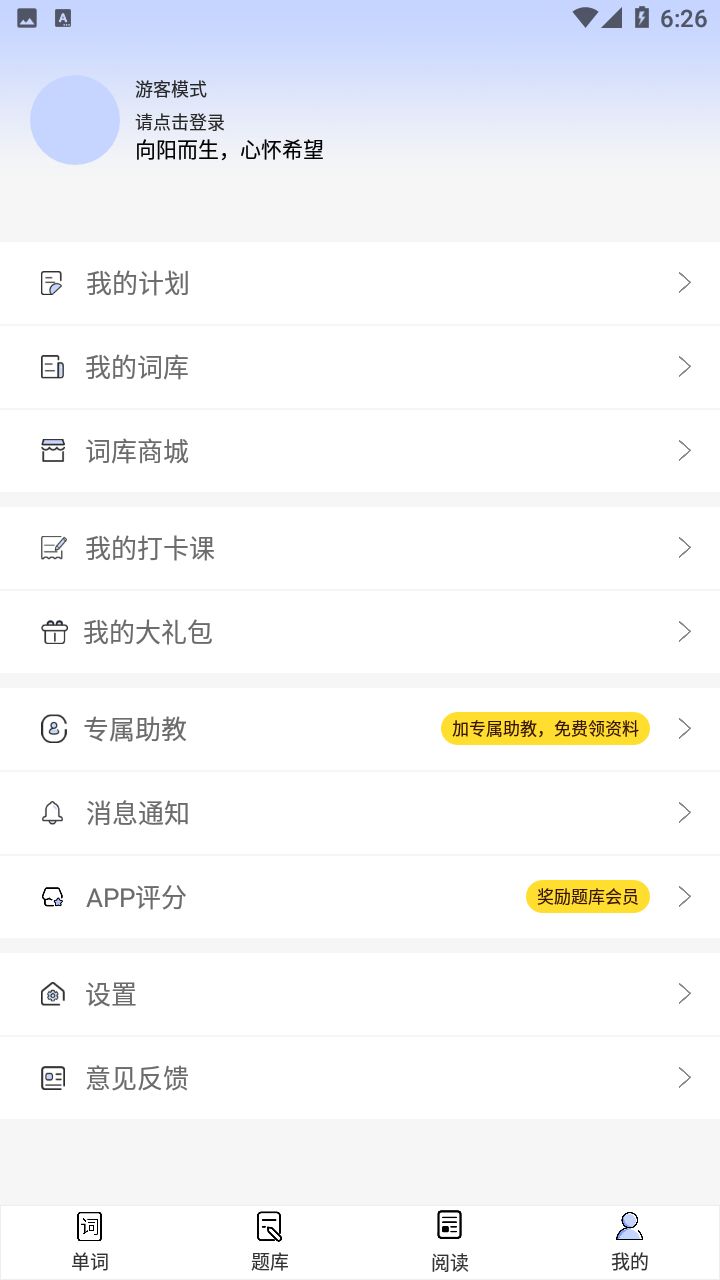
Task: Tap 请点击登录 to log in
Action: [x=181, y=120]
